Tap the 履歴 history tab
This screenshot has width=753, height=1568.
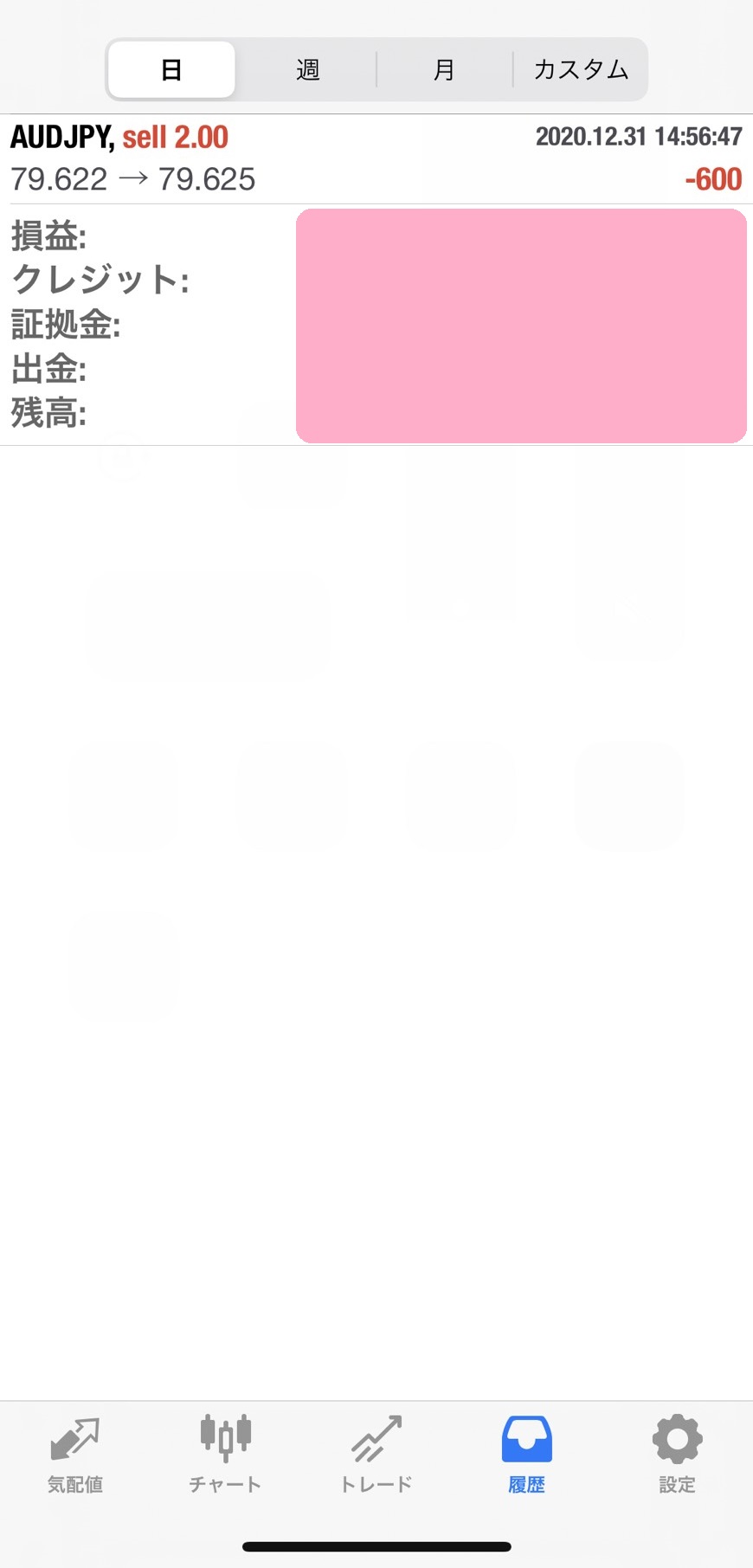point(526,1455)
